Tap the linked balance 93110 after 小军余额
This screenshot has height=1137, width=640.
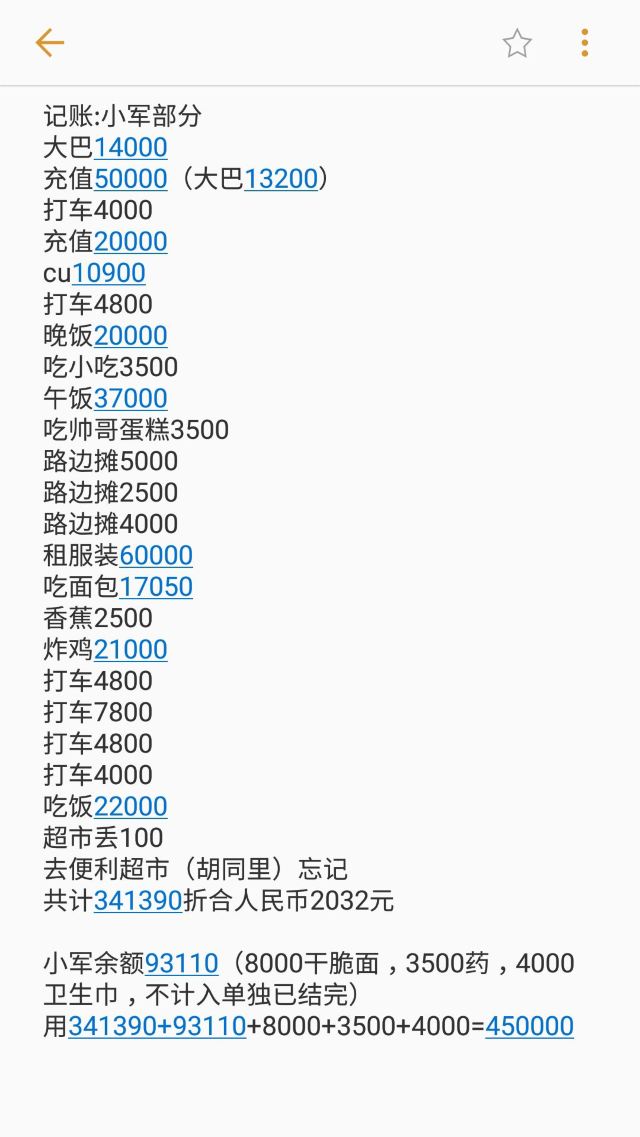[x=181, y=964]
